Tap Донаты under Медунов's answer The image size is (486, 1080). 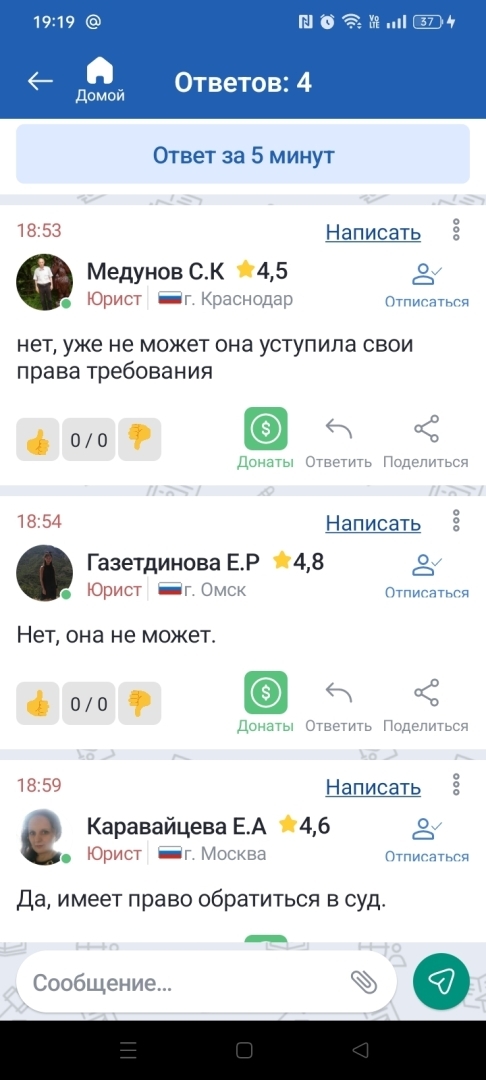pyautogui.click(x=266, y=438)
